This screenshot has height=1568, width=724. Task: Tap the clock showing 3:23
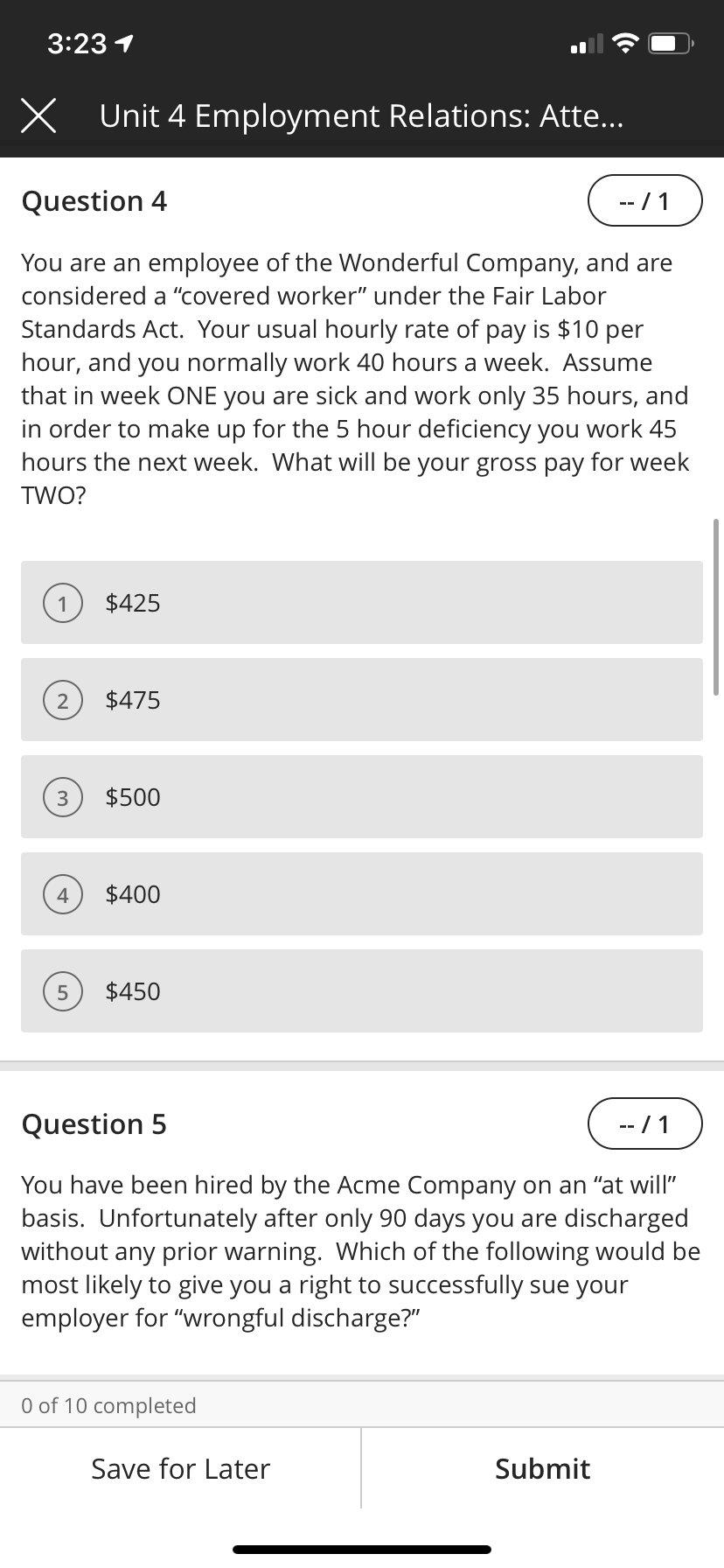tap(77, 42)
